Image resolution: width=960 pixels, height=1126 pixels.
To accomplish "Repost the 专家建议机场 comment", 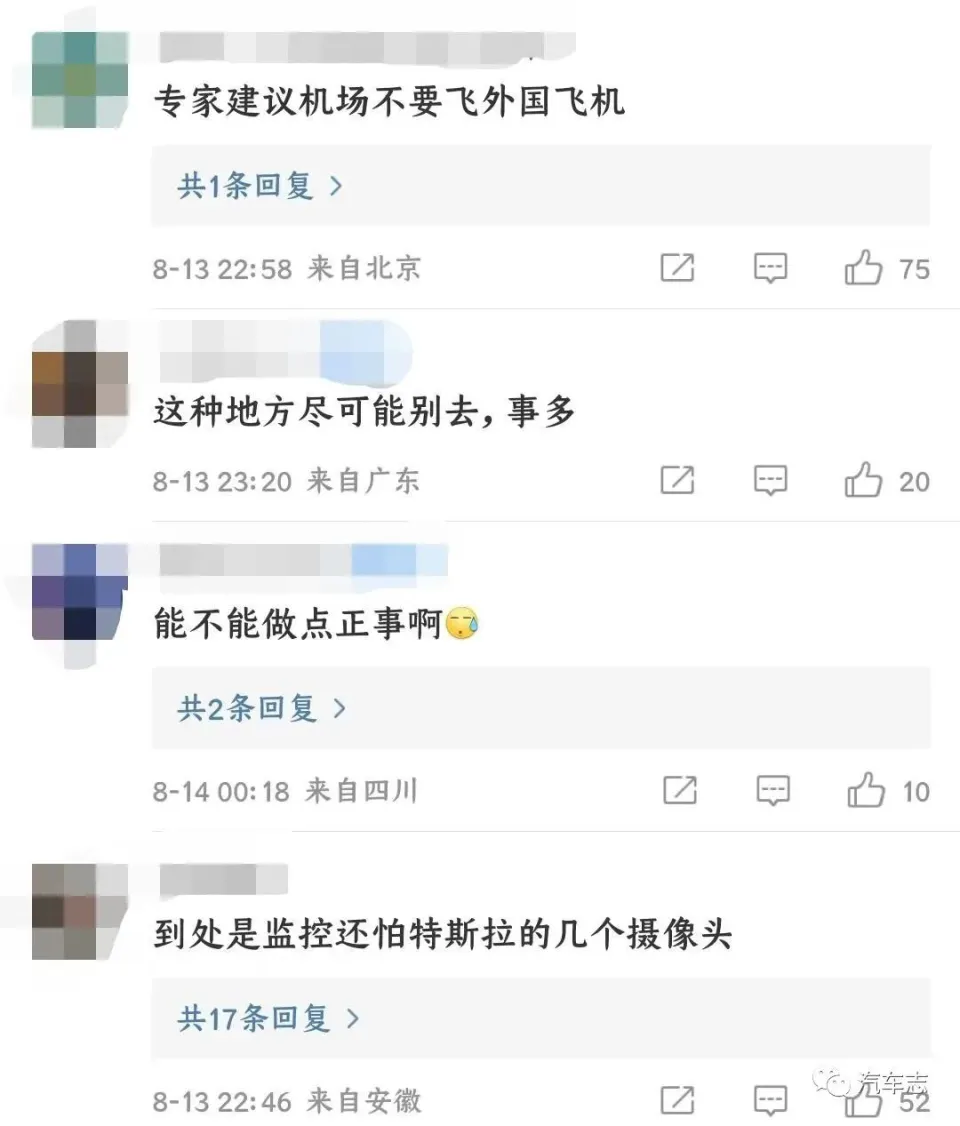I will coord(677,269).
